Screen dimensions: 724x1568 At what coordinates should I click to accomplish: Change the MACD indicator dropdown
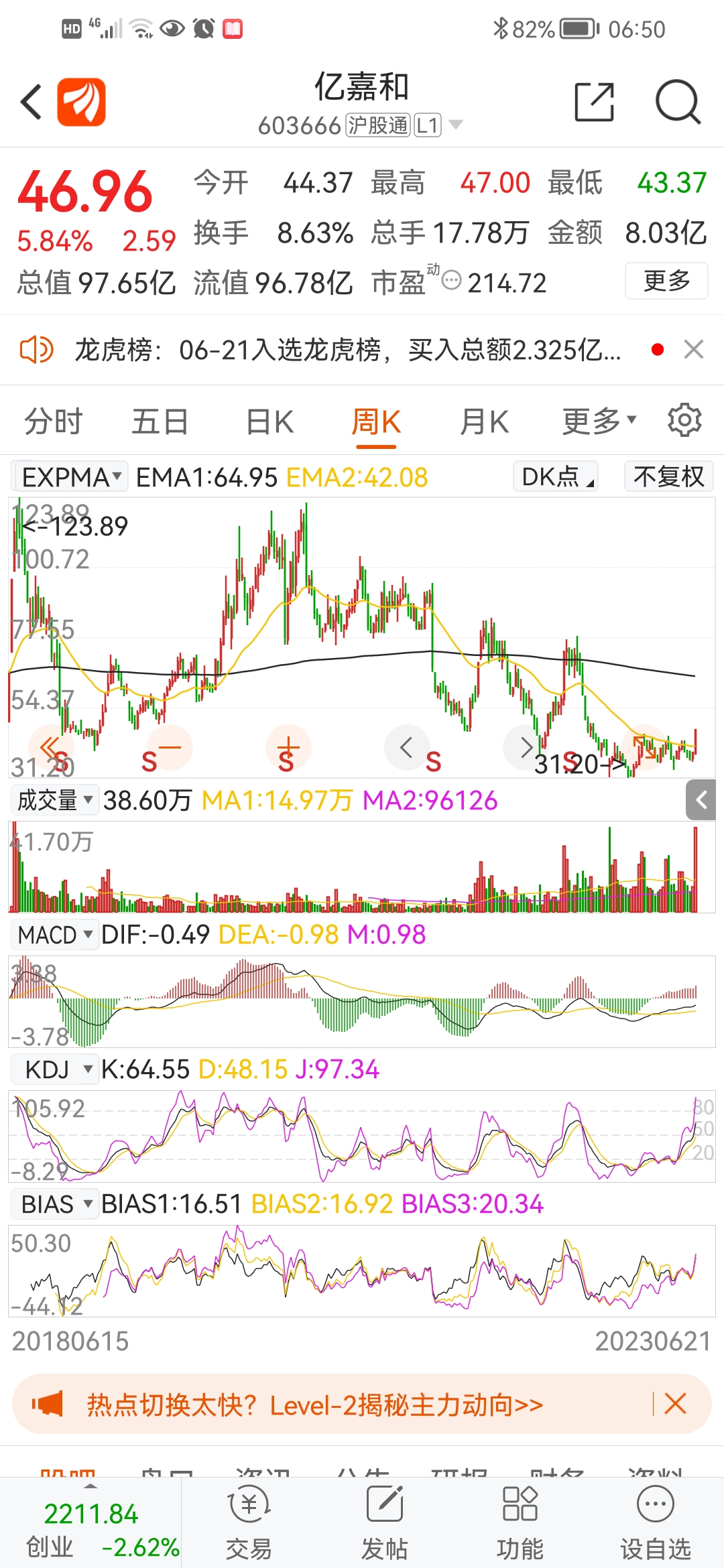coord(55,935)
